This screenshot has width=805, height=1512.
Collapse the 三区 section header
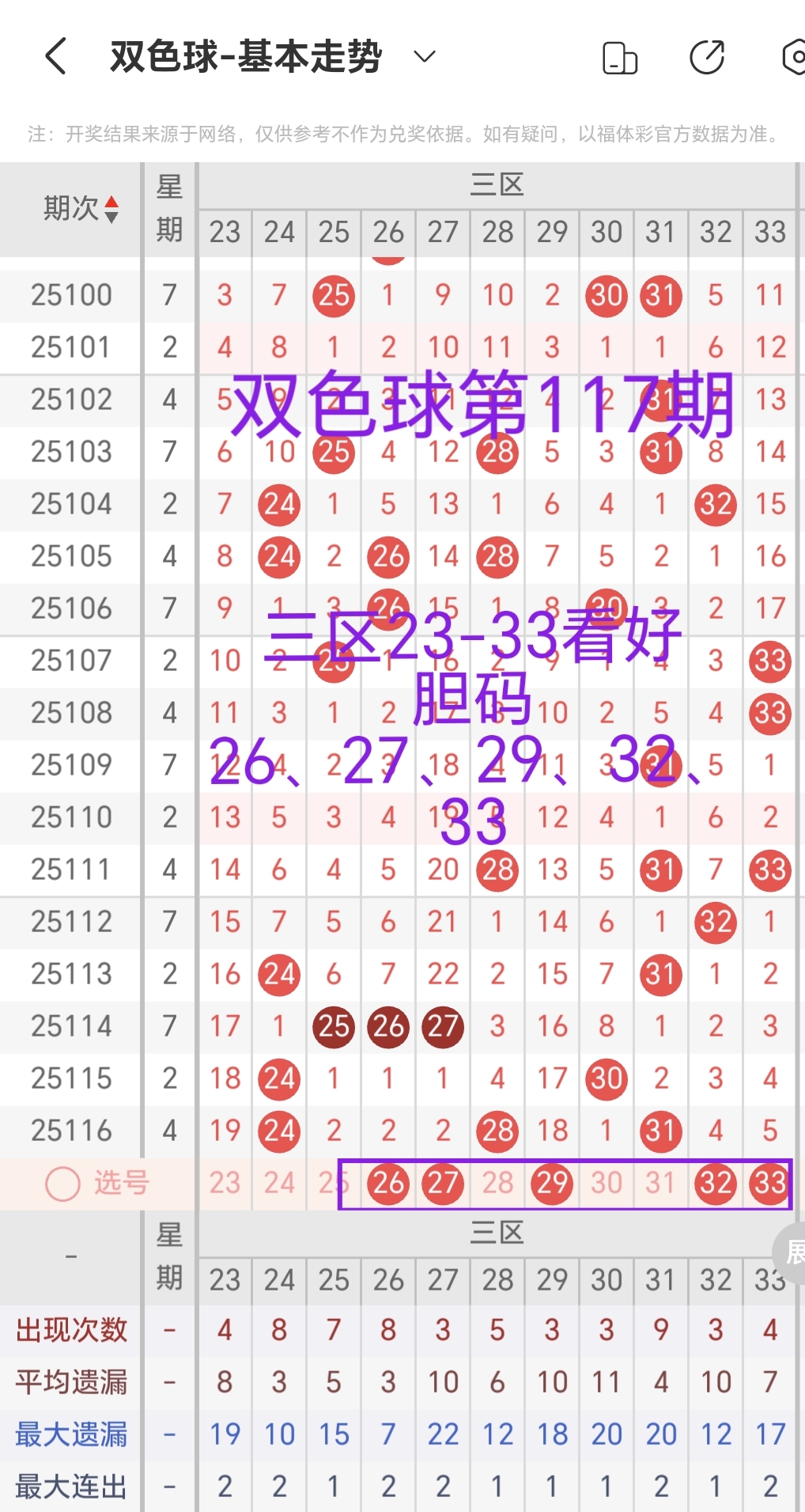(x=497, y=184)
